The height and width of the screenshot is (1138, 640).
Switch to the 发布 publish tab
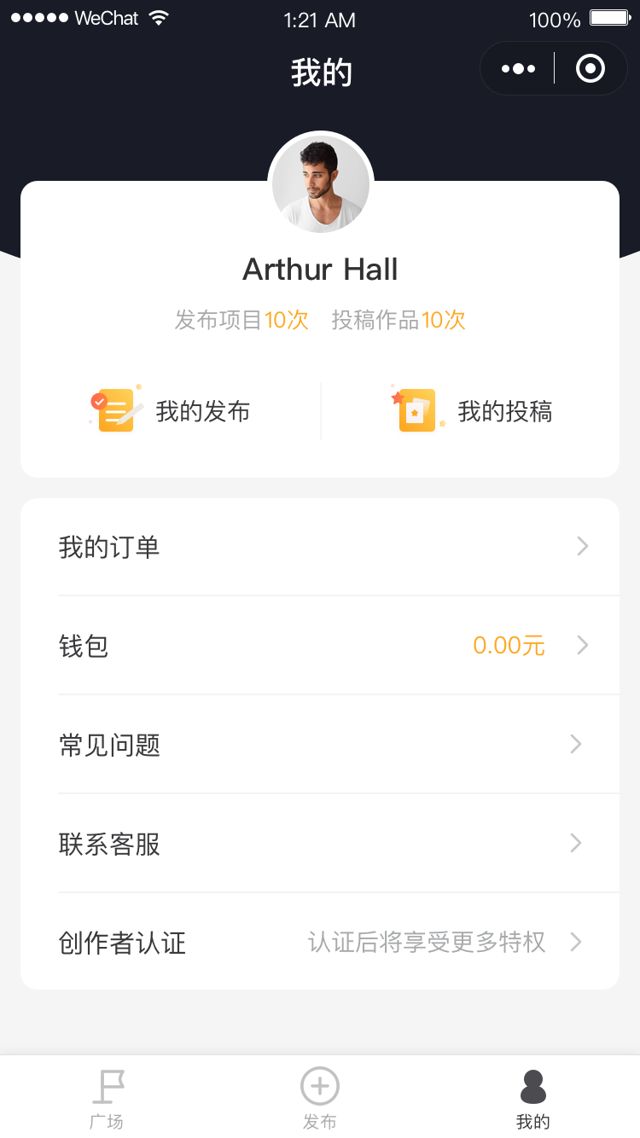point(320,1098)
